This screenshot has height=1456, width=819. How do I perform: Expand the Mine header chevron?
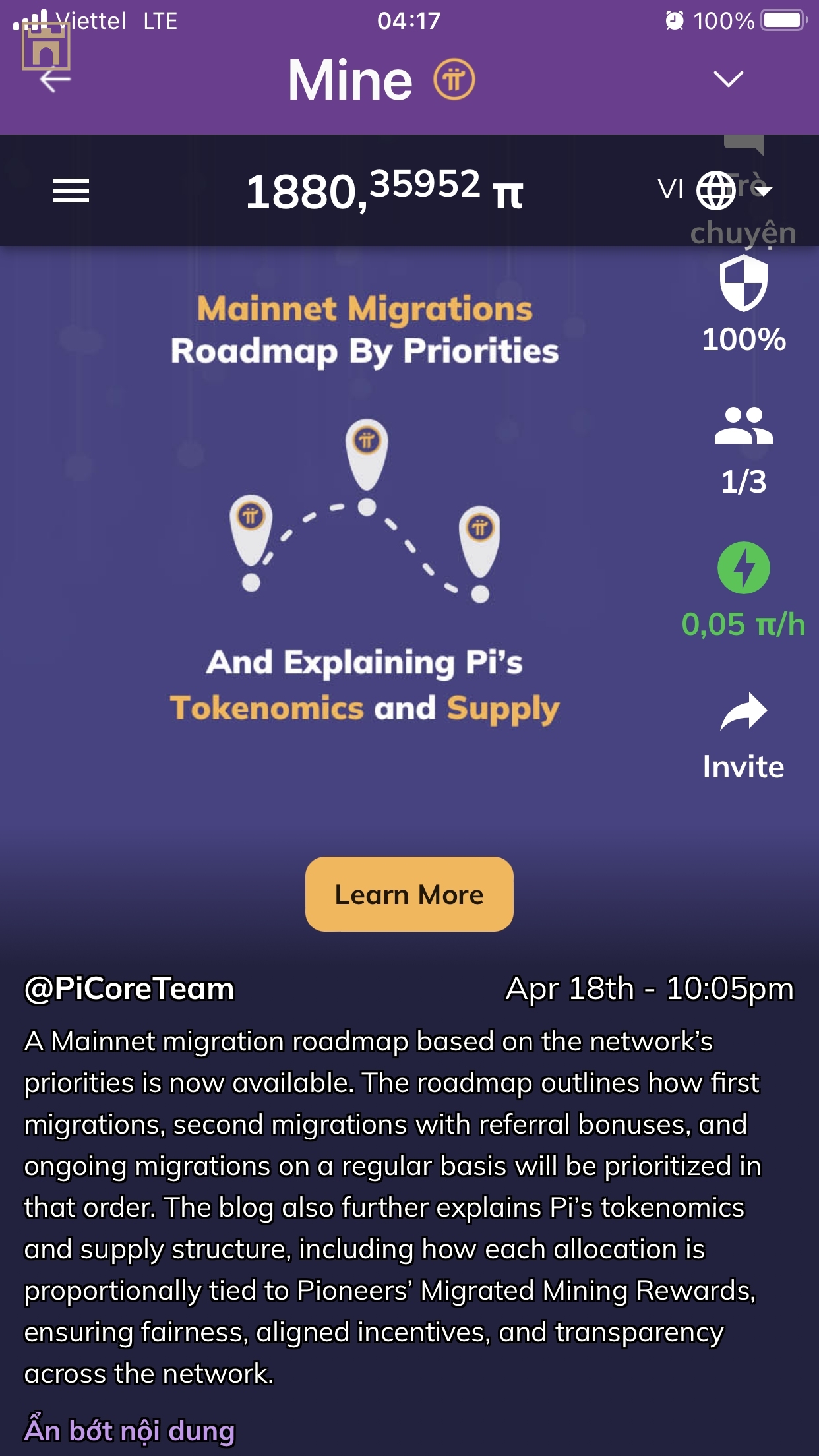click(728, 79)
